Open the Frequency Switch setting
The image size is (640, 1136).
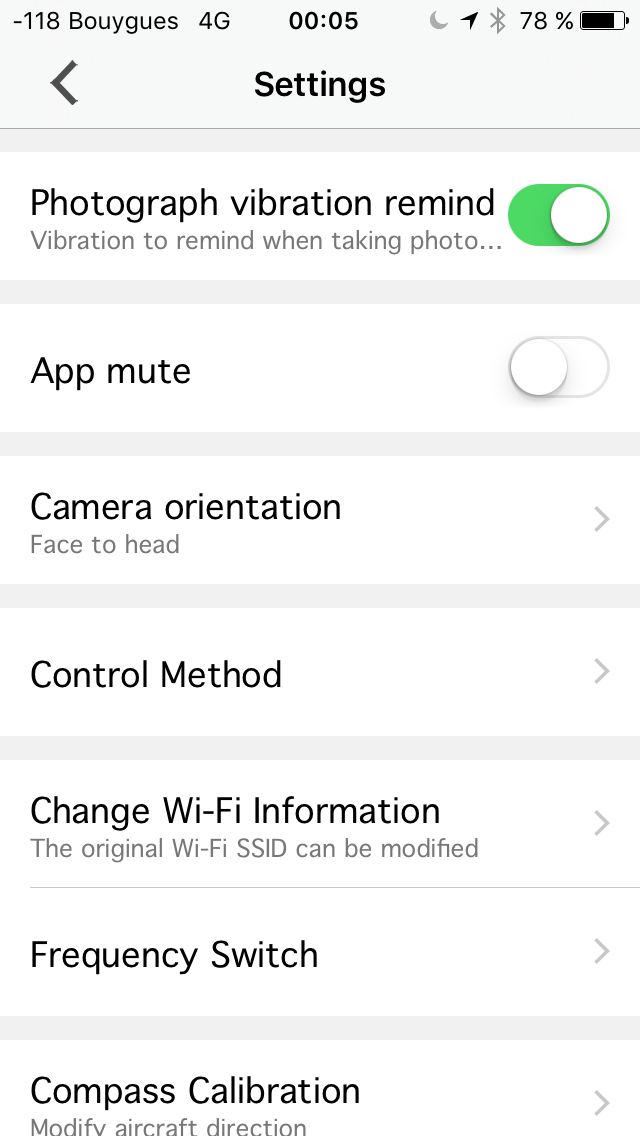[x=320, y=952]
